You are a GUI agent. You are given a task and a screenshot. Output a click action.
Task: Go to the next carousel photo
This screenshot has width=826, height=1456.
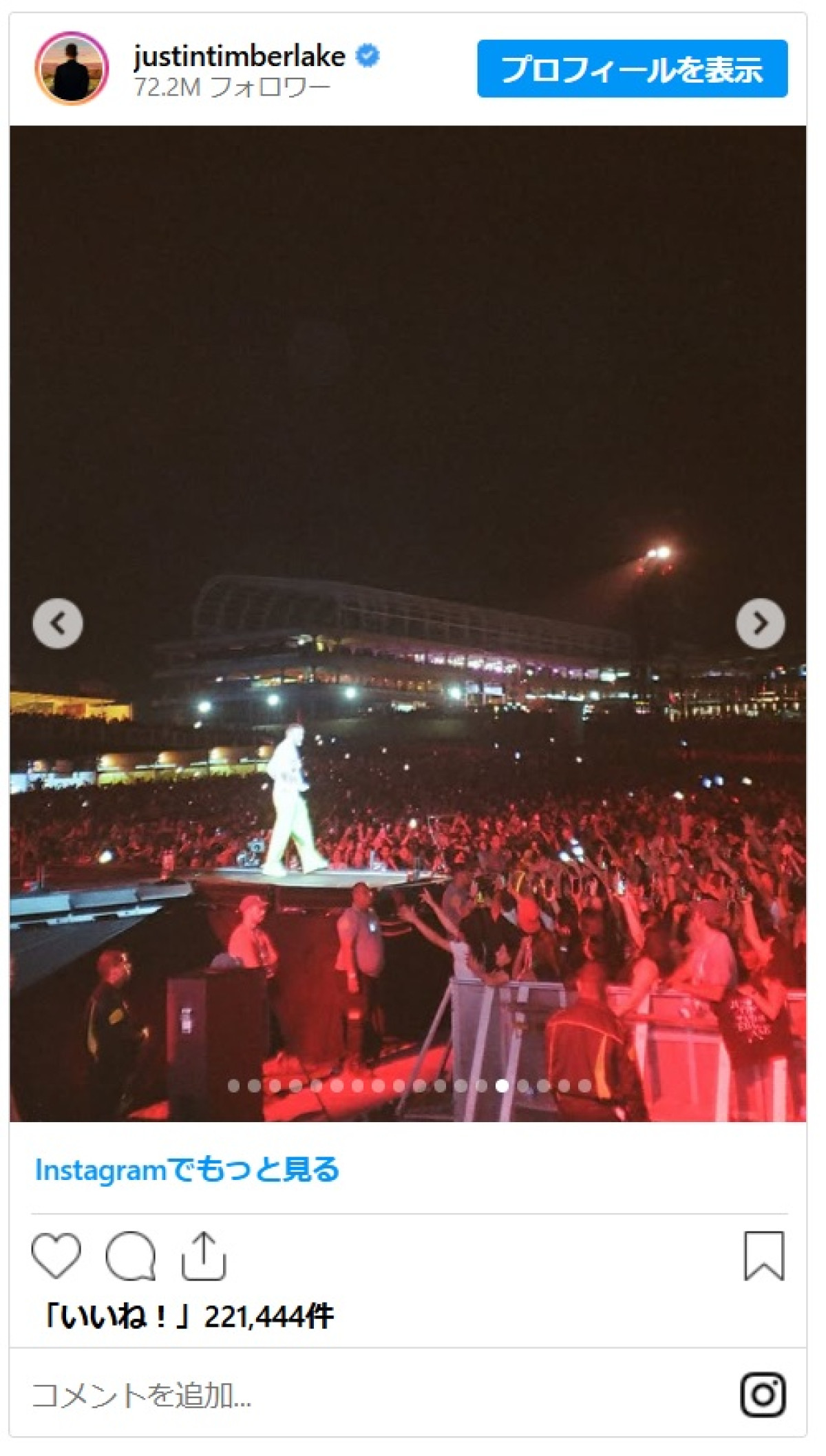click(760, 623)
